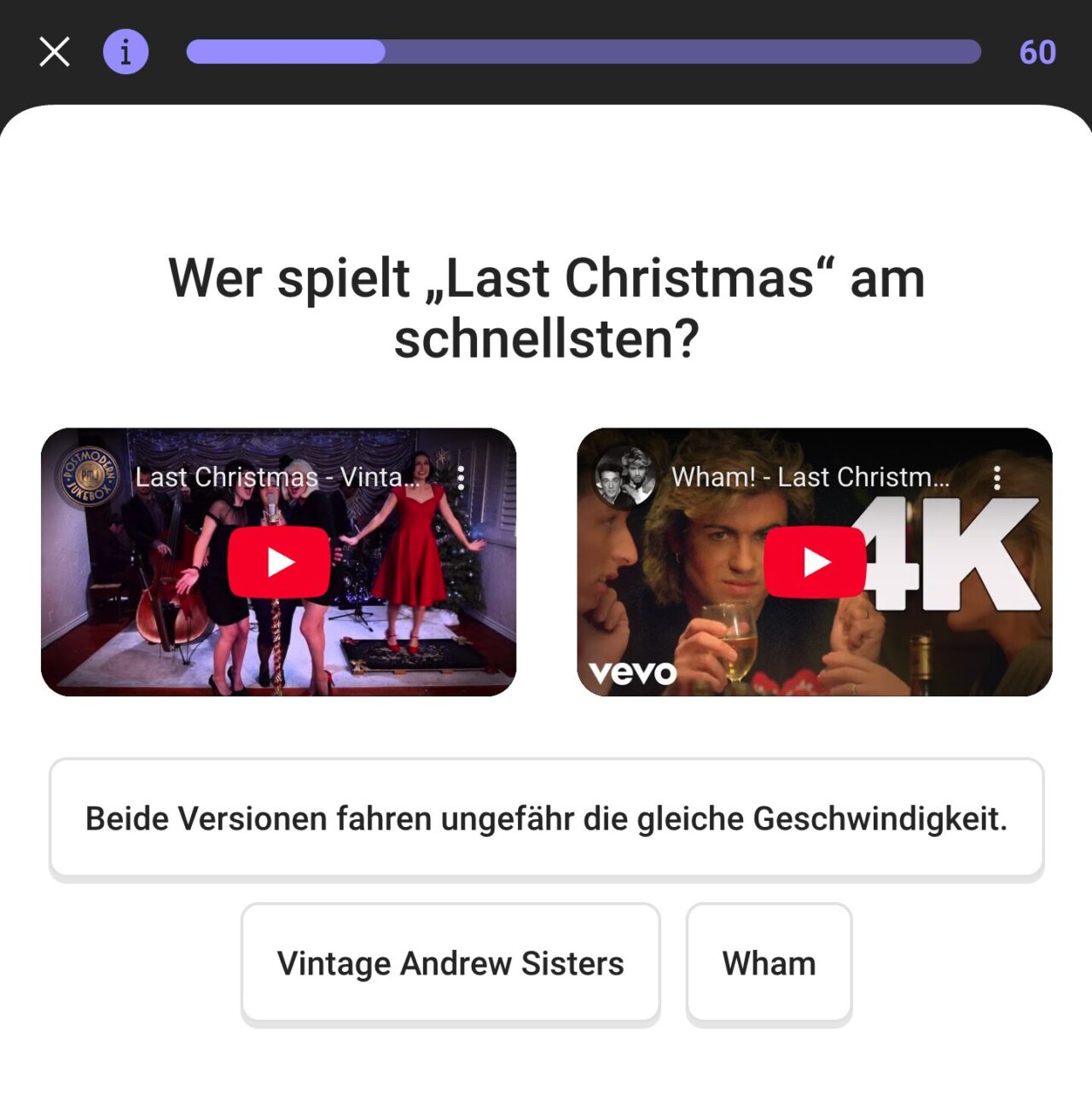Viewport: 1092px width, 1094px height.
Task: Close the quiz with the X
Action: (55, 52)
